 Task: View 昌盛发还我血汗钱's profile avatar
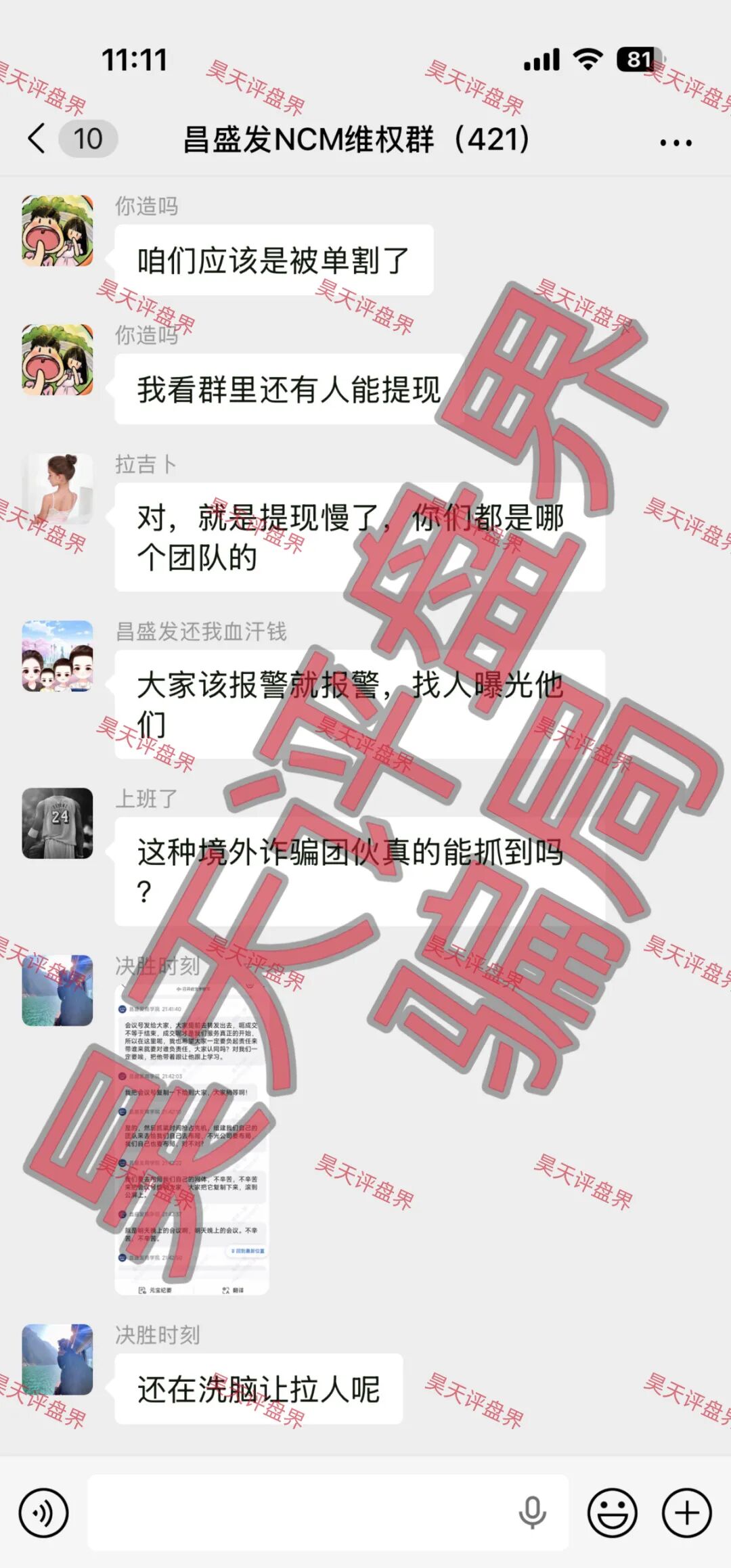pyautogui.click(x=58, y=656)
